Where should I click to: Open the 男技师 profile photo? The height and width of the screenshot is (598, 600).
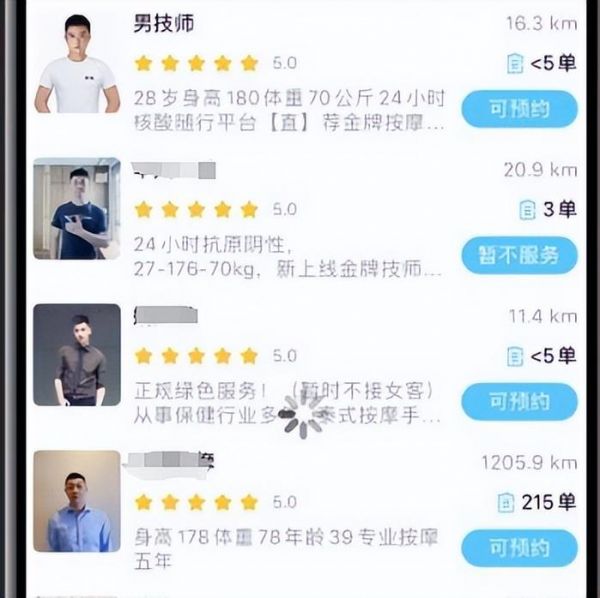77,62
